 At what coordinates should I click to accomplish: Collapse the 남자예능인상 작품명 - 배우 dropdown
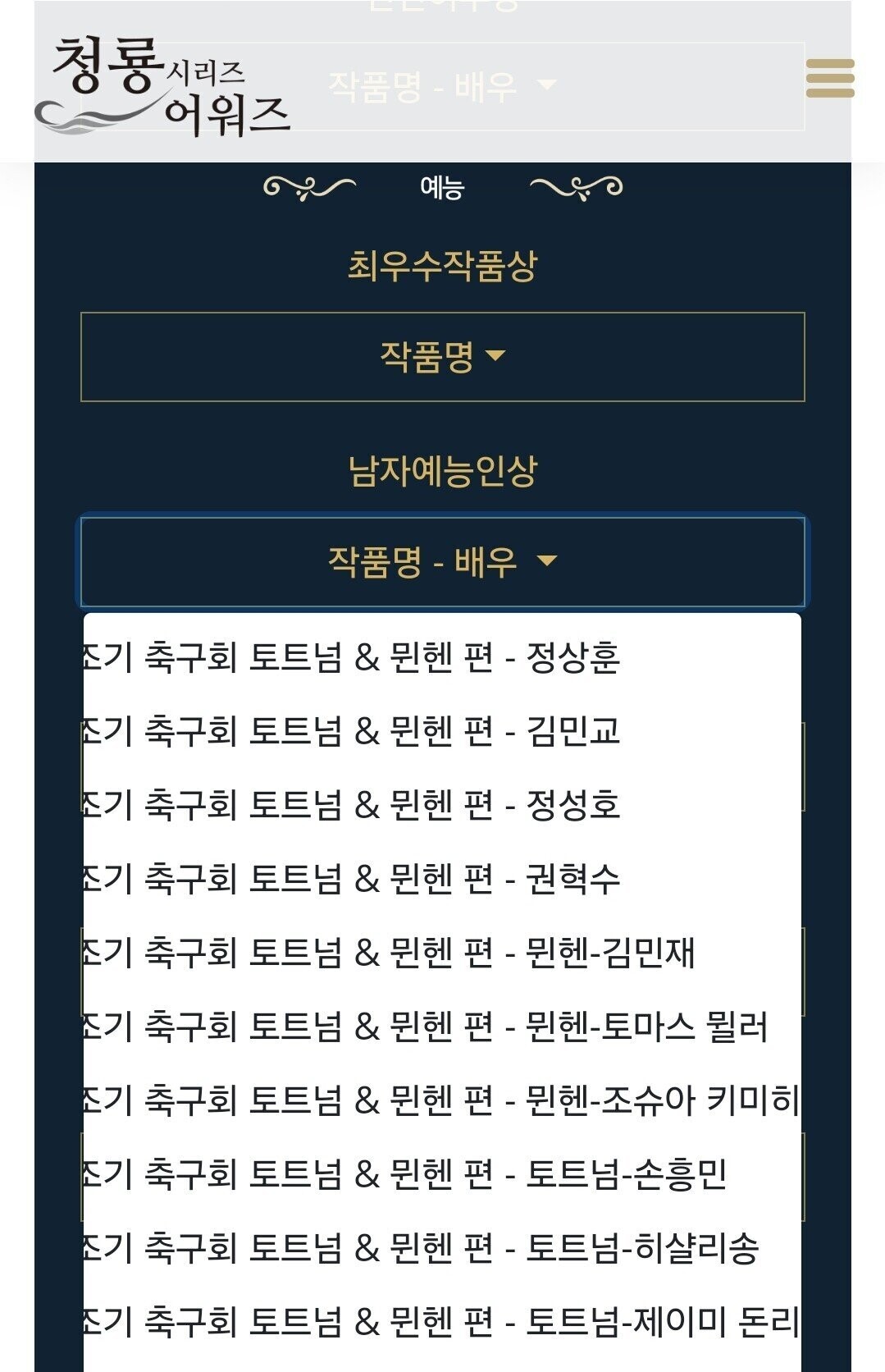tap(443, 562)
